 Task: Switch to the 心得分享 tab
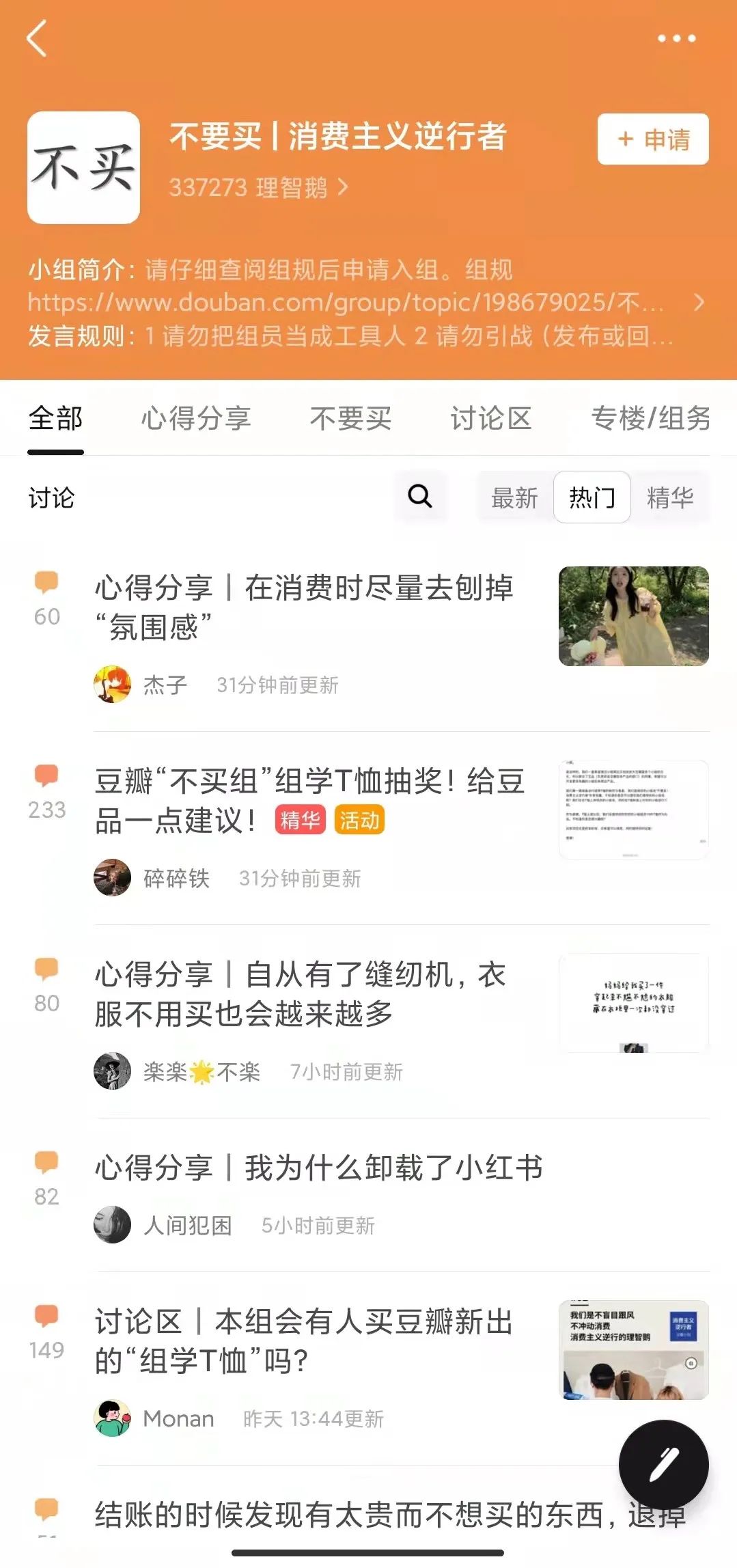click(x=196, y=418)
